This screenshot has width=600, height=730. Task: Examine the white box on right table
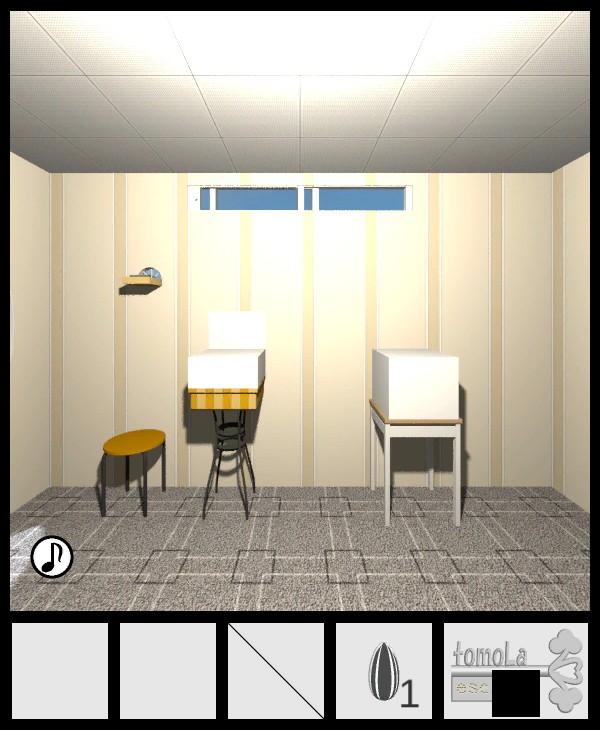[x=415, y=382]
